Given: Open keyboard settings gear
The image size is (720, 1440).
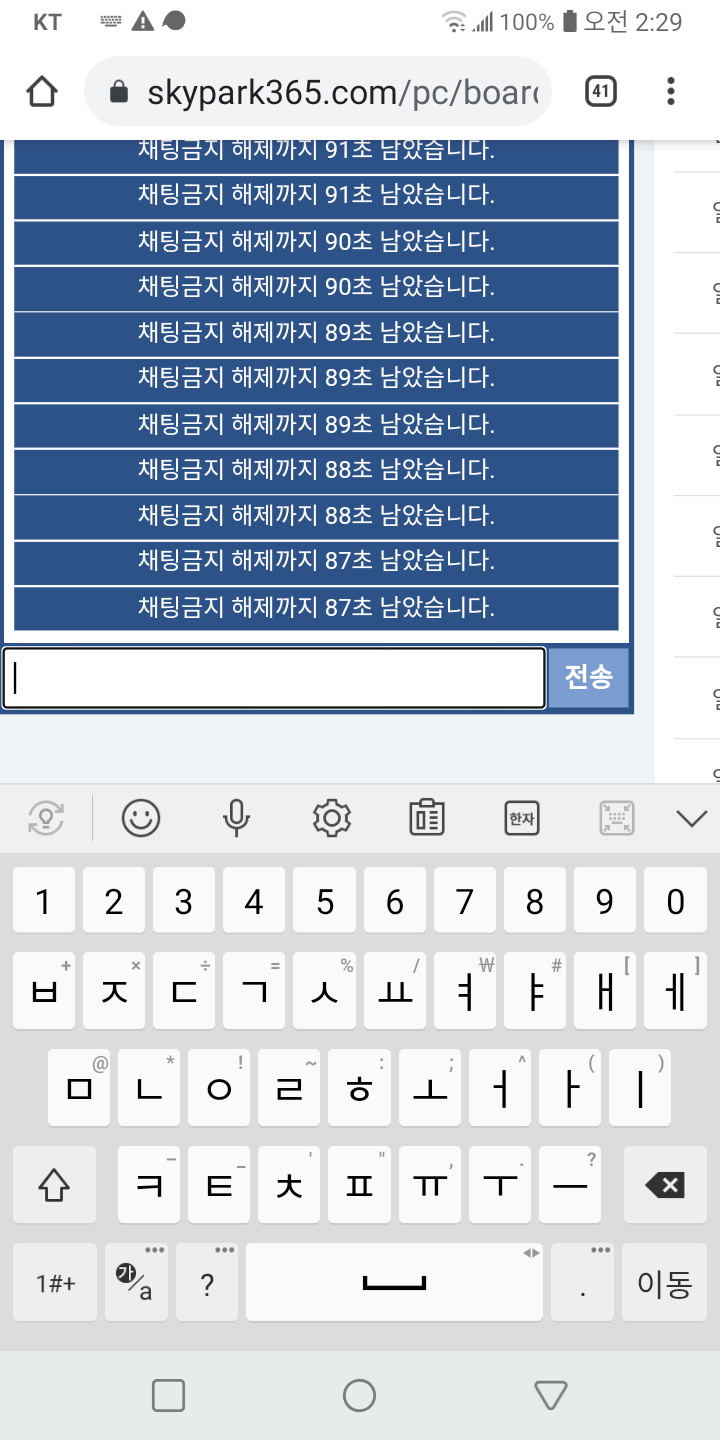Looking at the screenshot, I should (332, 819).
